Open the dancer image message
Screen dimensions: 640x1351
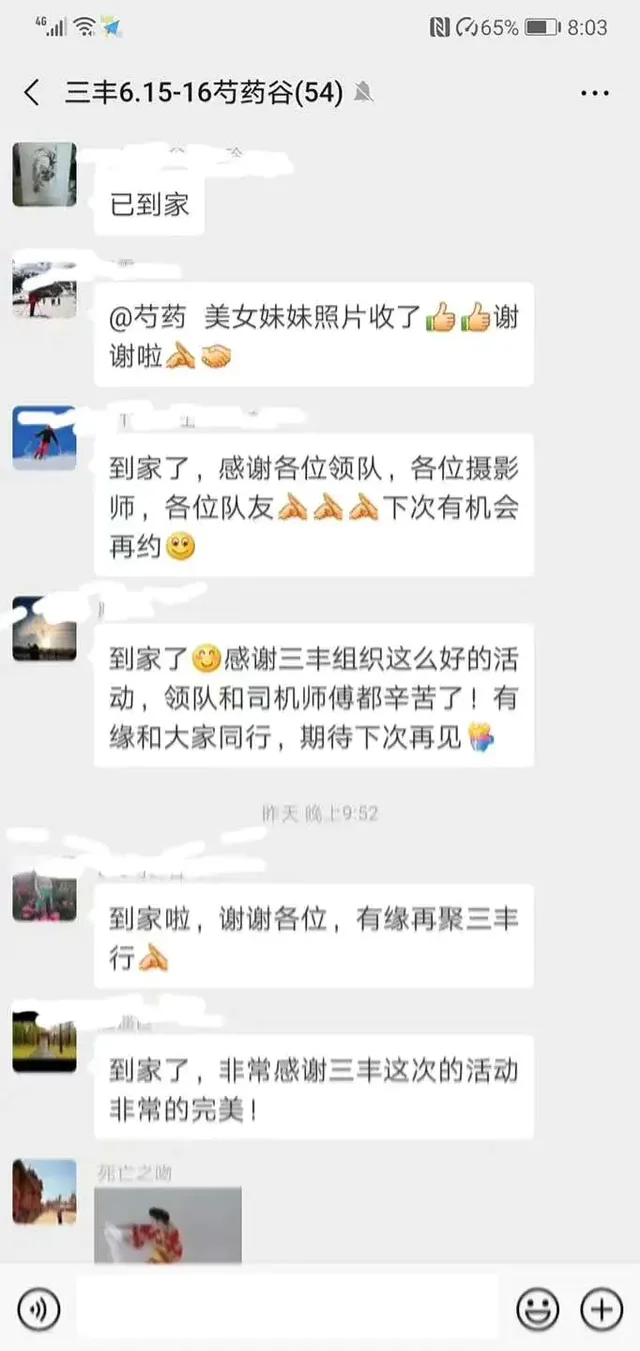click(167, 1226)
